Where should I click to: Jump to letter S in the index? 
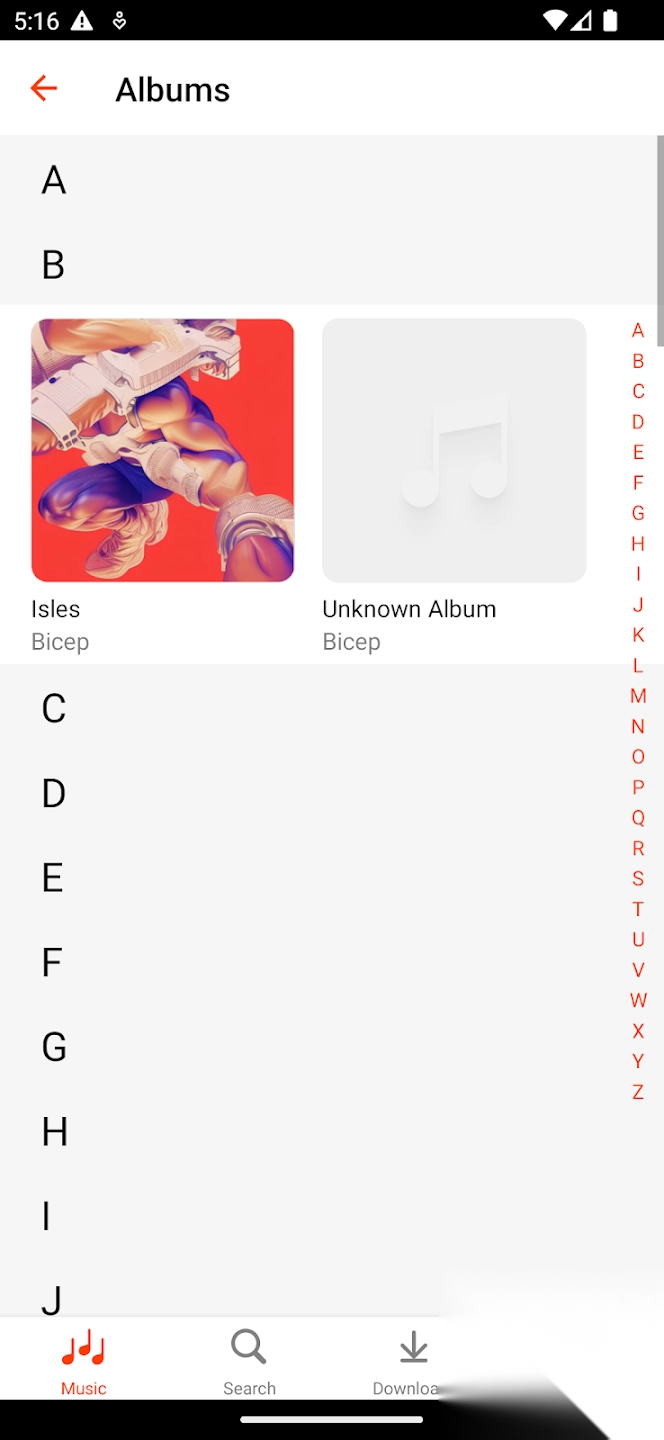tap(638, 879)
